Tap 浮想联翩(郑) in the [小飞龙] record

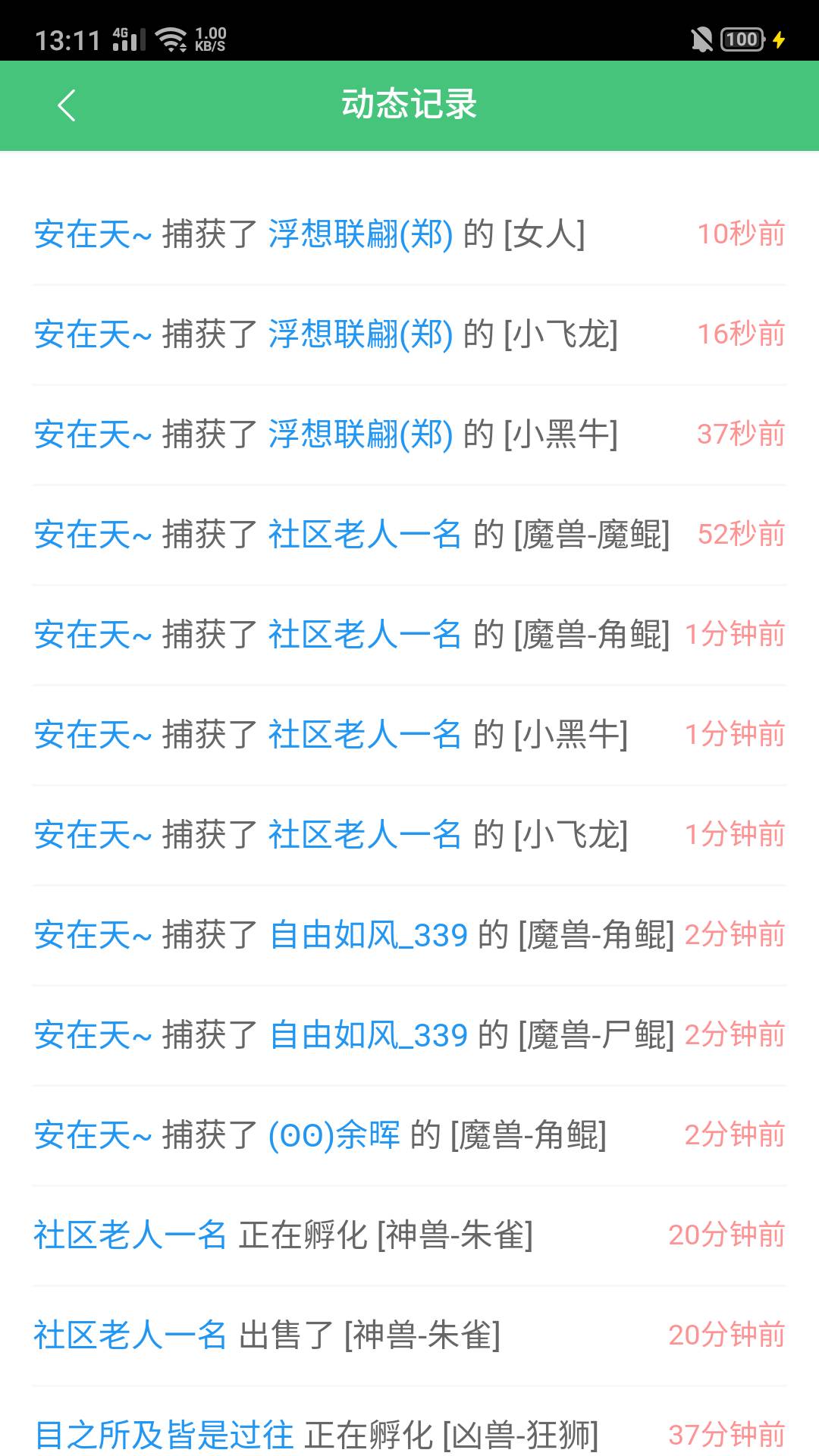click(361, 334)
